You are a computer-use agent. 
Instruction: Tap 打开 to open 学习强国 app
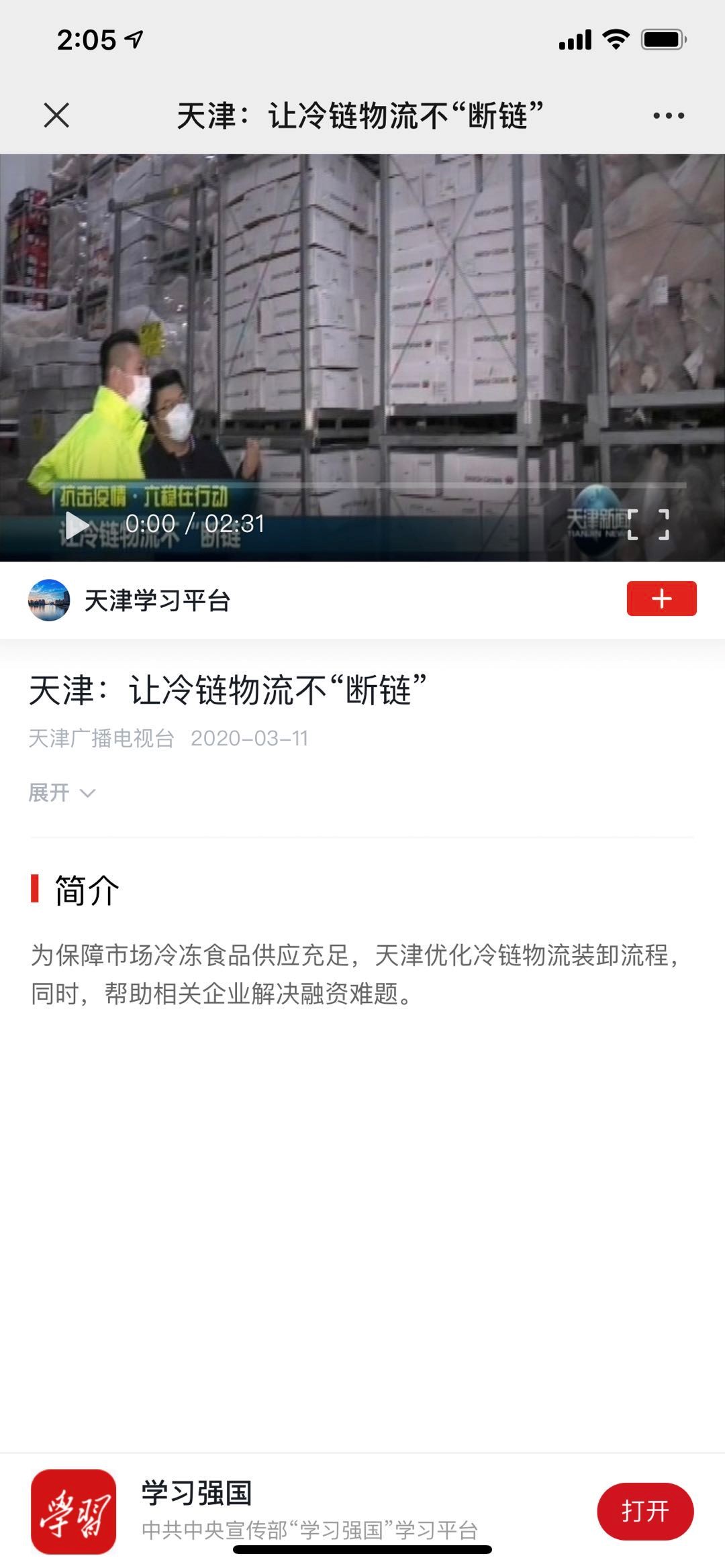(644, 1511)
